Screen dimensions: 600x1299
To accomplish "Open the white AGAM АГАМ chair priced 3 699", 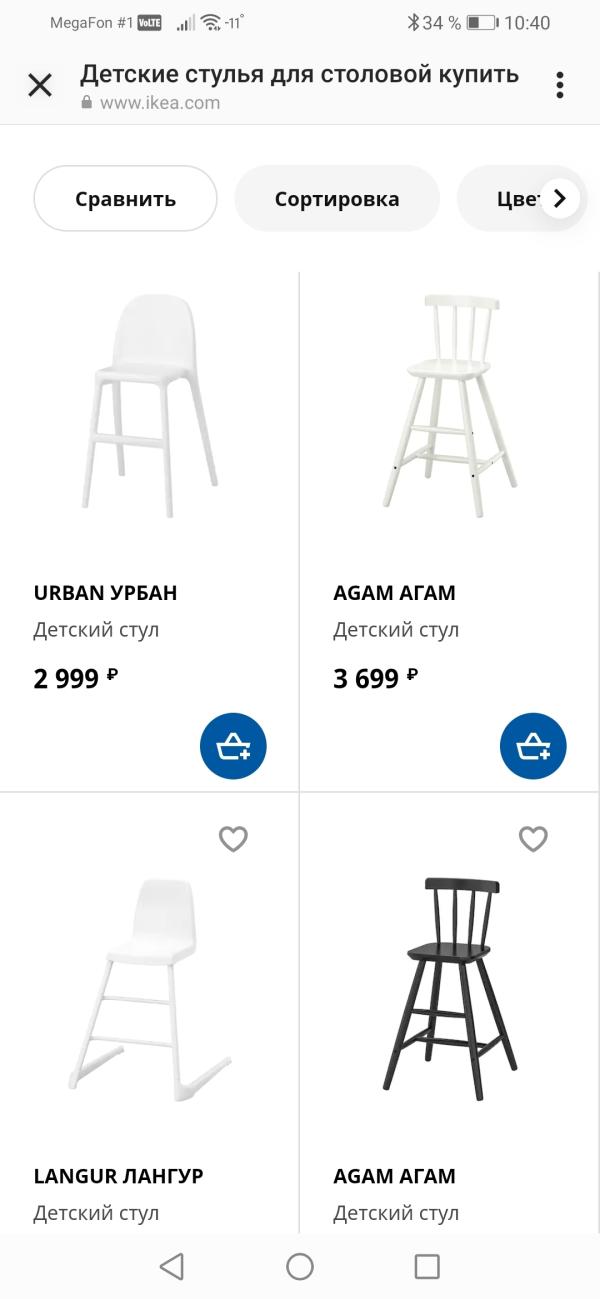I will point(450,407).
